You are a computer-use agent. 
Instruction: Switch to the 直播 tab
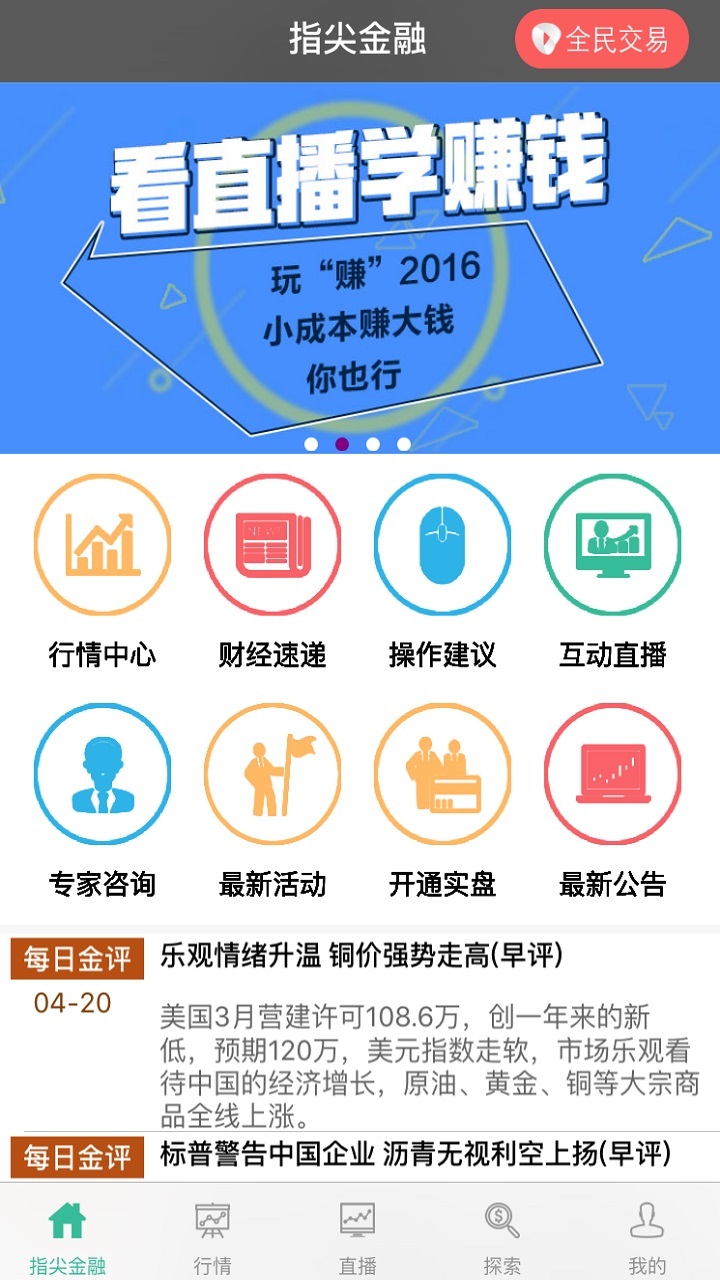pos(357,1238)
